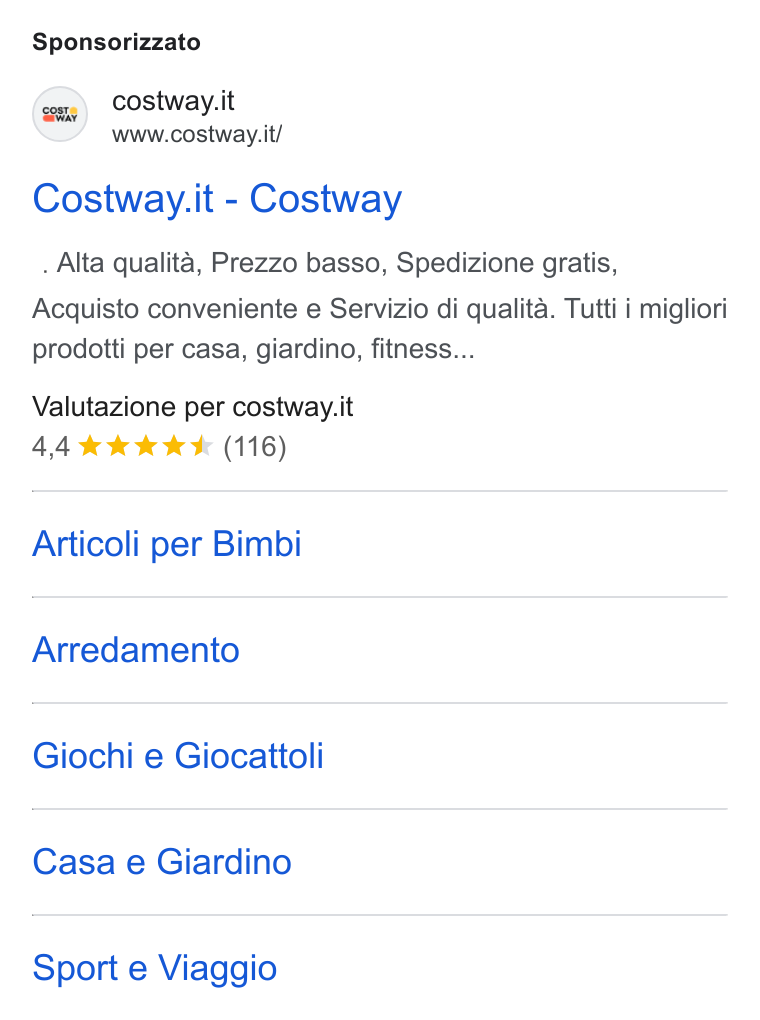760x1020 pixels.
Task: Open the Costway.it - Costway headline link
Action: (x=217, y=198)
